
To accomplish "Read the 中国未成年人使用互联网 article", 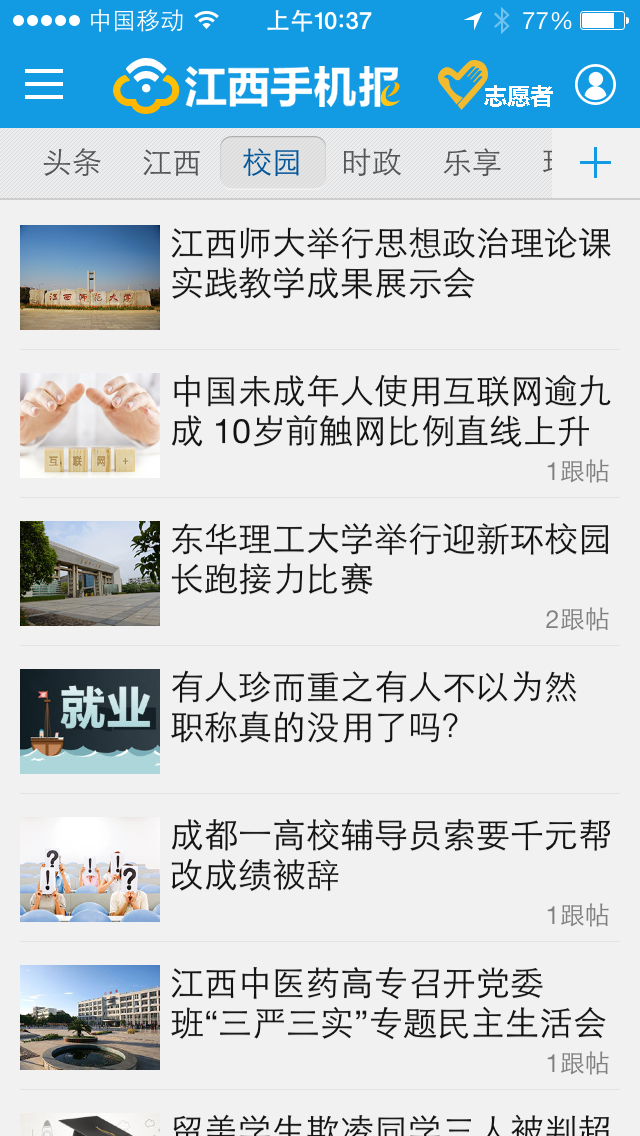I will point(390,412).
